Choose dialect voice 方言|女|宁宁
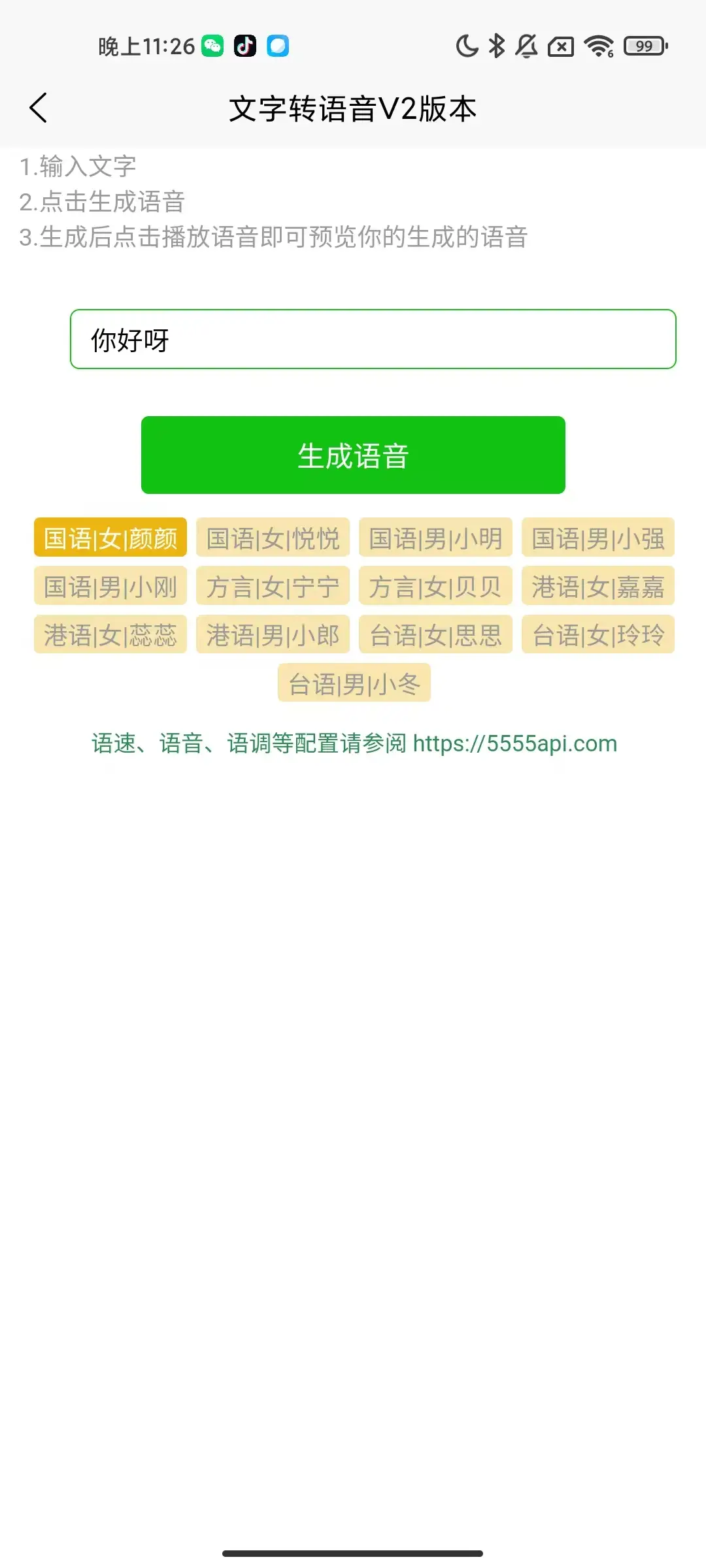 click(273, 586)
